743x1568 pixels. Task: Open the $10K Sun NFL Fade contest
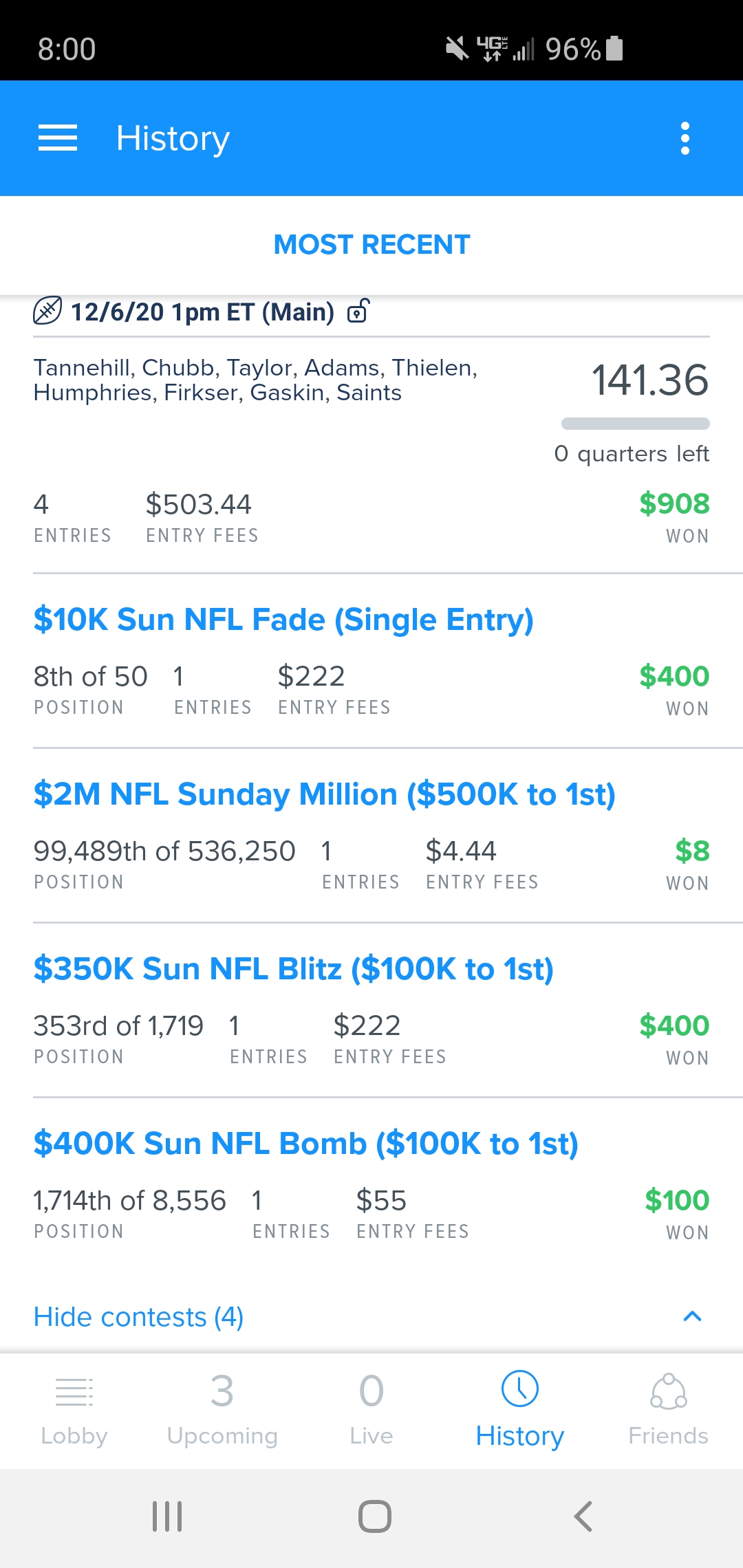[x=283, y=620]
